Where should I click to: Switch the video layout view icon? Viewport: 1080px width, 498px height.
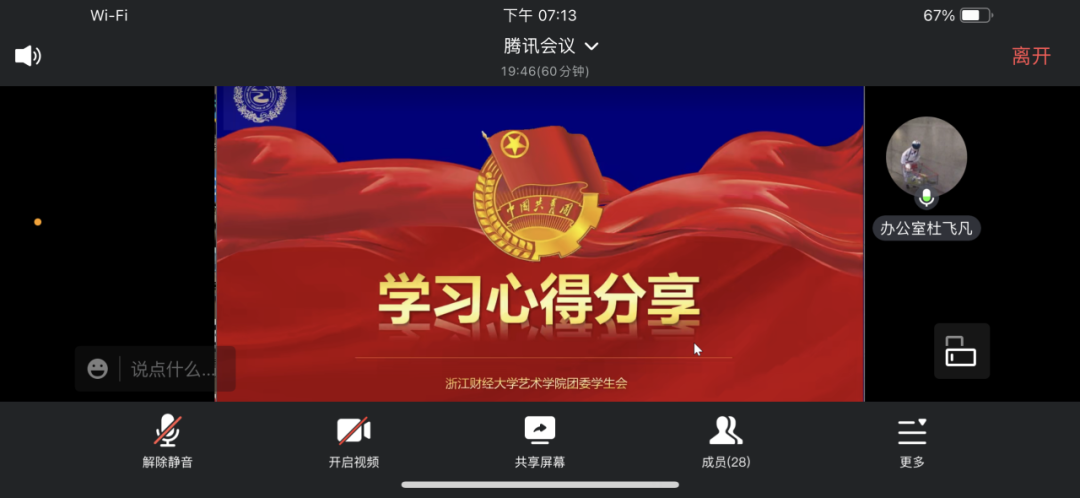click(x=961, y=351)
